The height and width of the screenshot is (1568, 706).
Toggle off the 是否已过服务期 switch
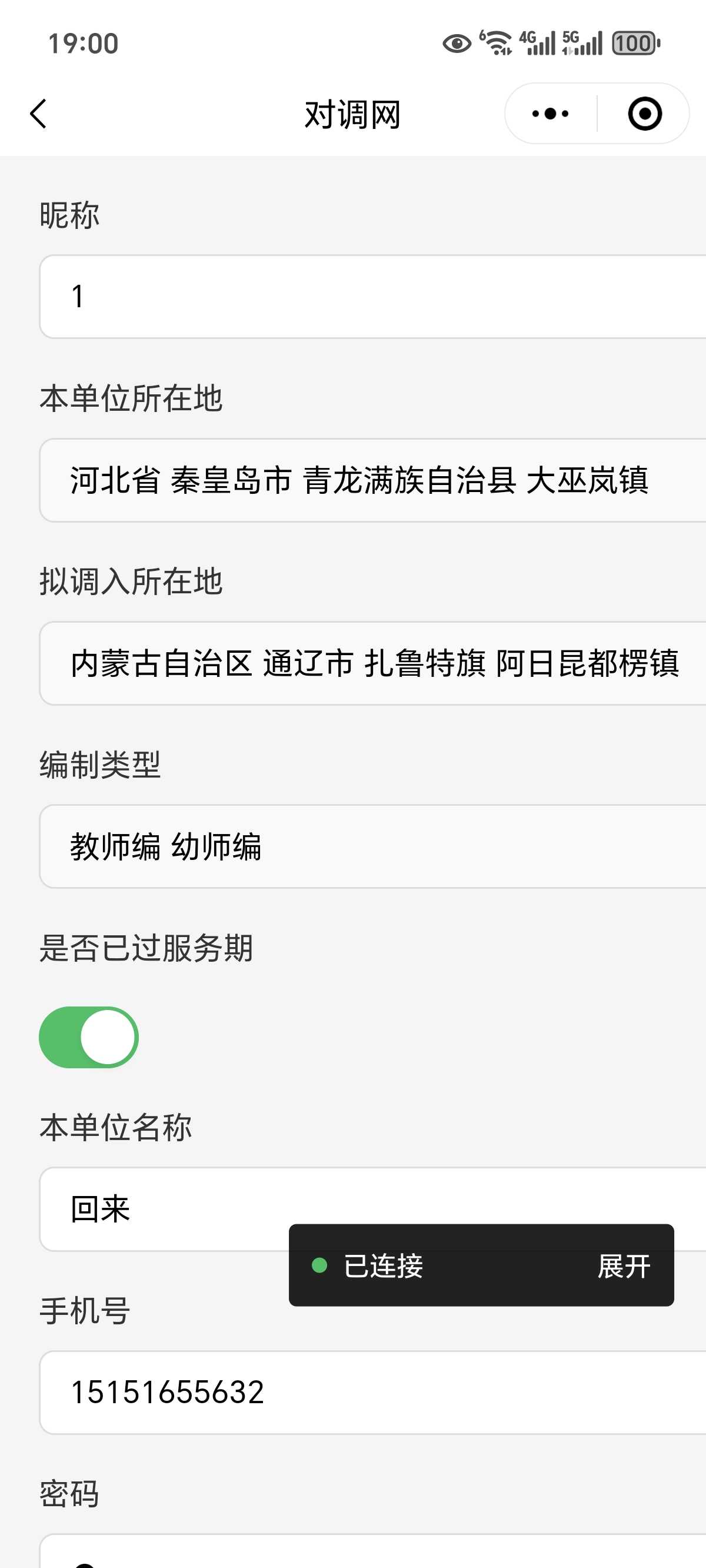[x=89, y=1037]
